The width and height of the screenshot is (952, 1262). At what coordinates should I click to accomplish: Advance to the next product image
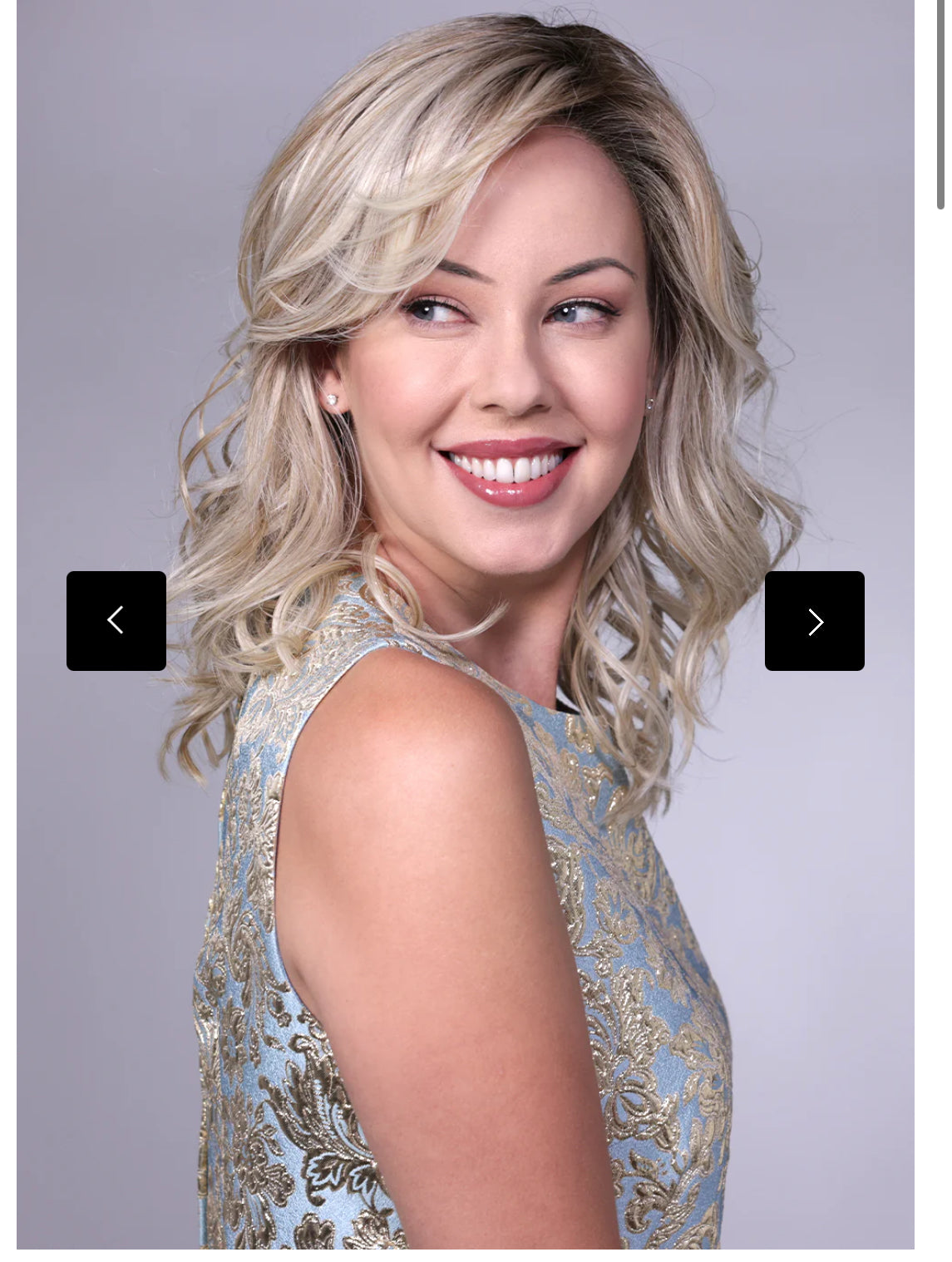point(814,621)
